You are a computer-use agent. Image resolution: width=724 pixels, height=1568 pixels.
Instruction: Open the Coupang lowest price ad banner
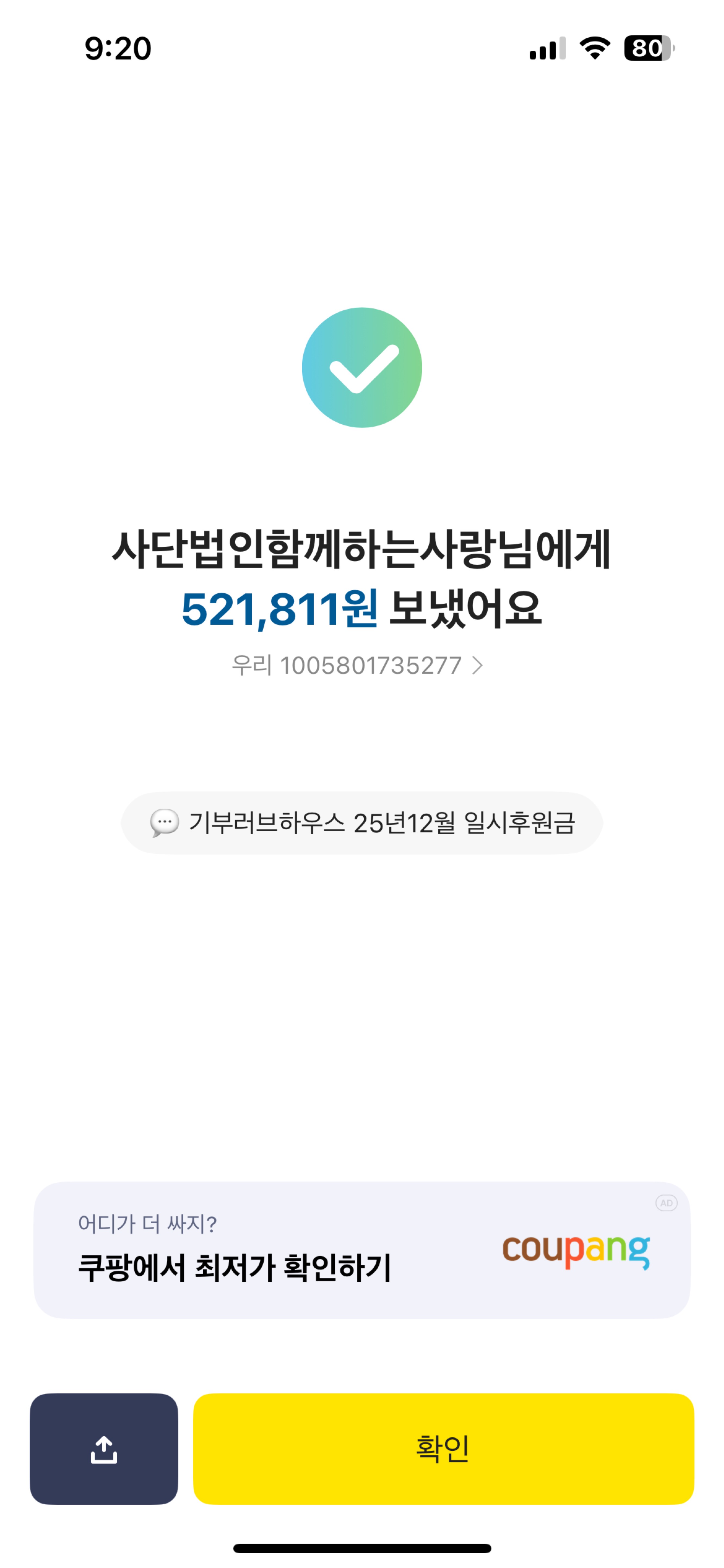(361, 1250)
